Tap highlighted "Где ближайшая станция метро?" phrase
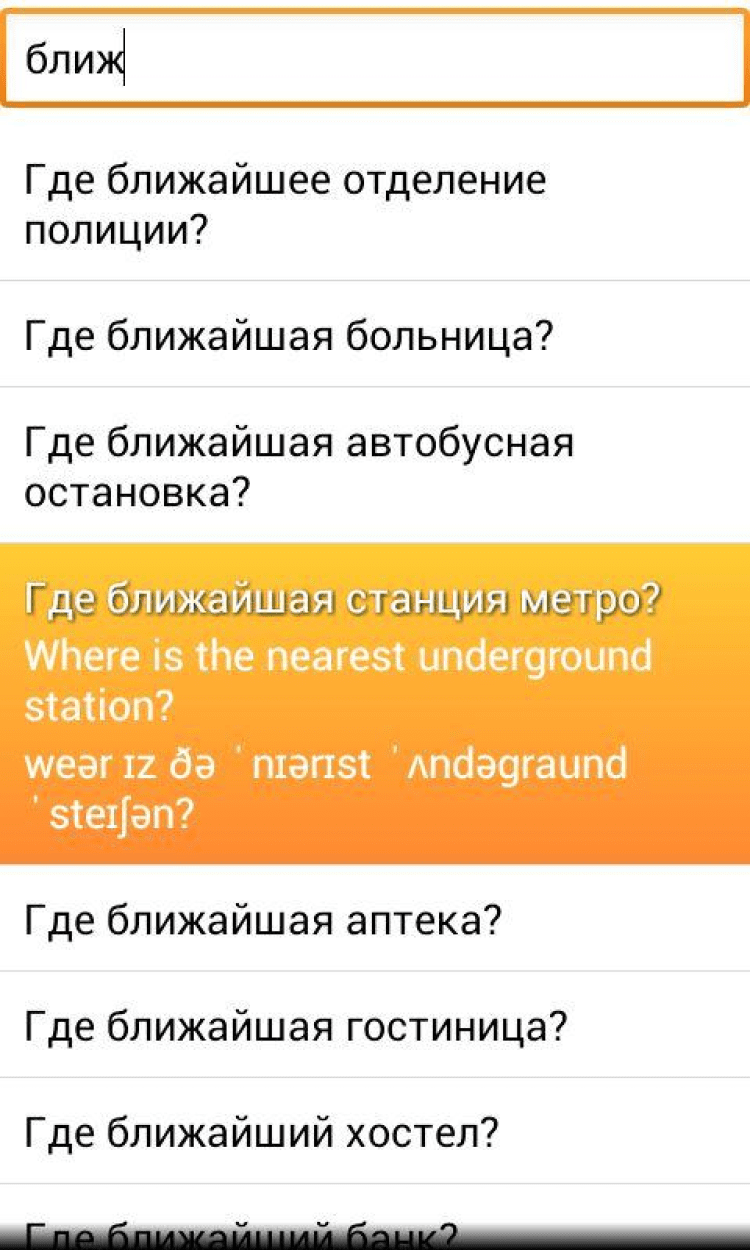This screenshot has height=1250, width=750. (375, 704)
